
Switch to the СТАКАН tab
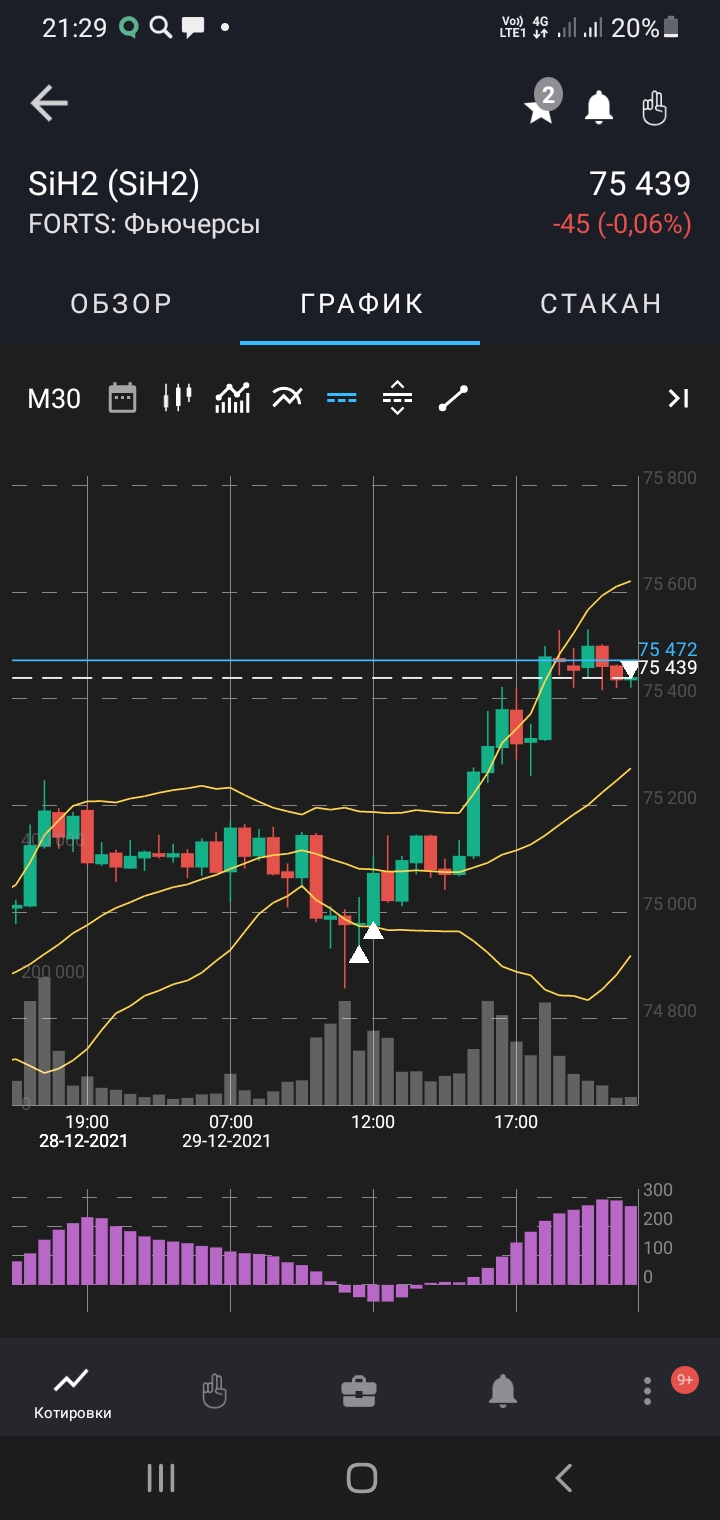(601, 304)
